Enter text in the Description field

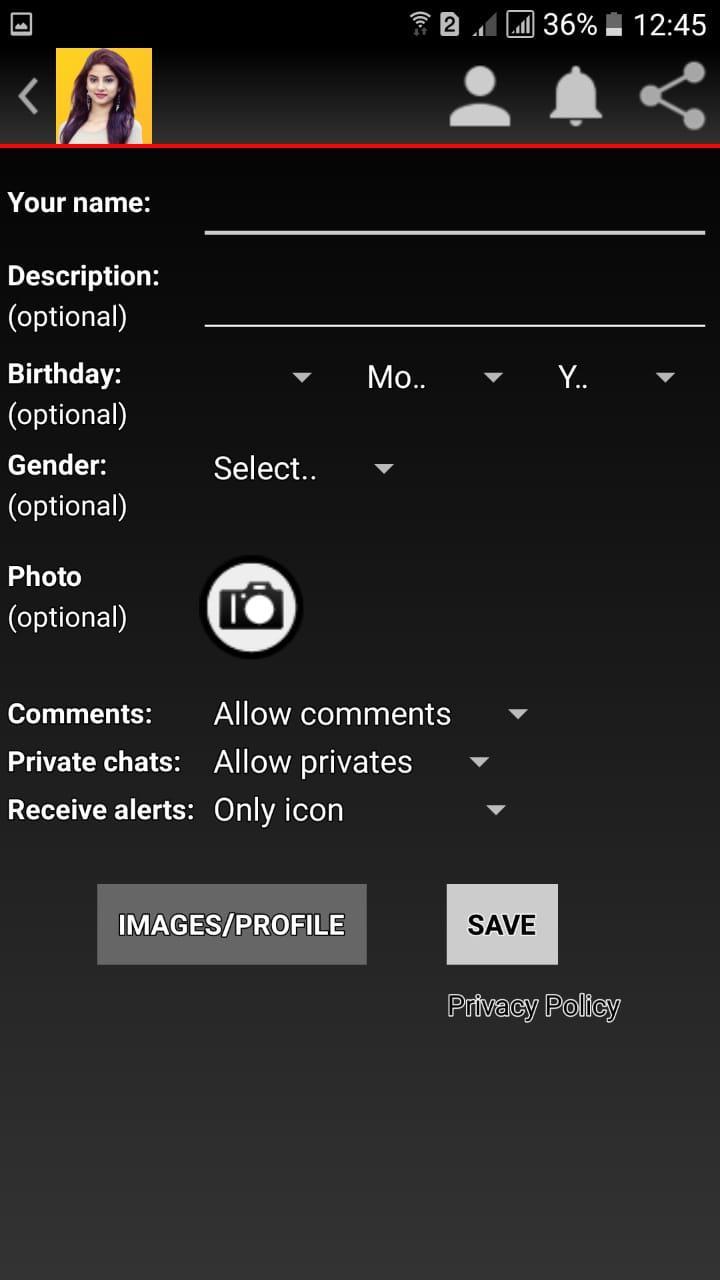coord(454,300)
